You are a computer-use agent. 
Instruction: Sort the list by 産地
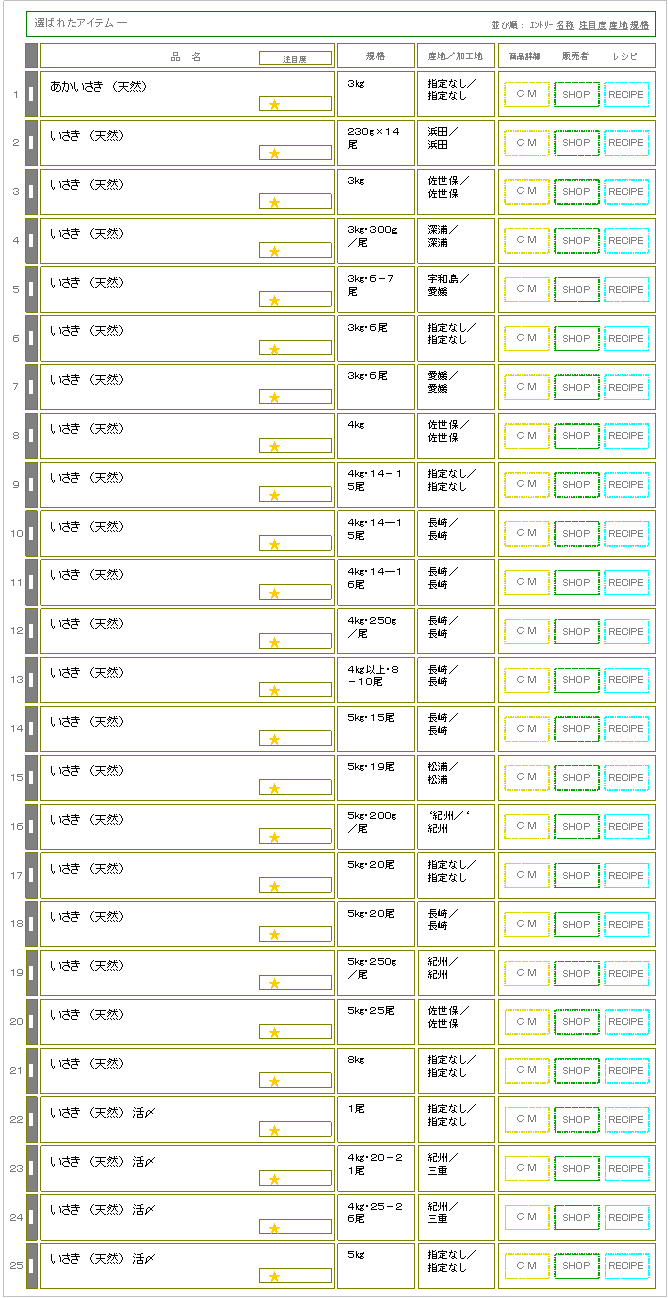coord(618,24)
